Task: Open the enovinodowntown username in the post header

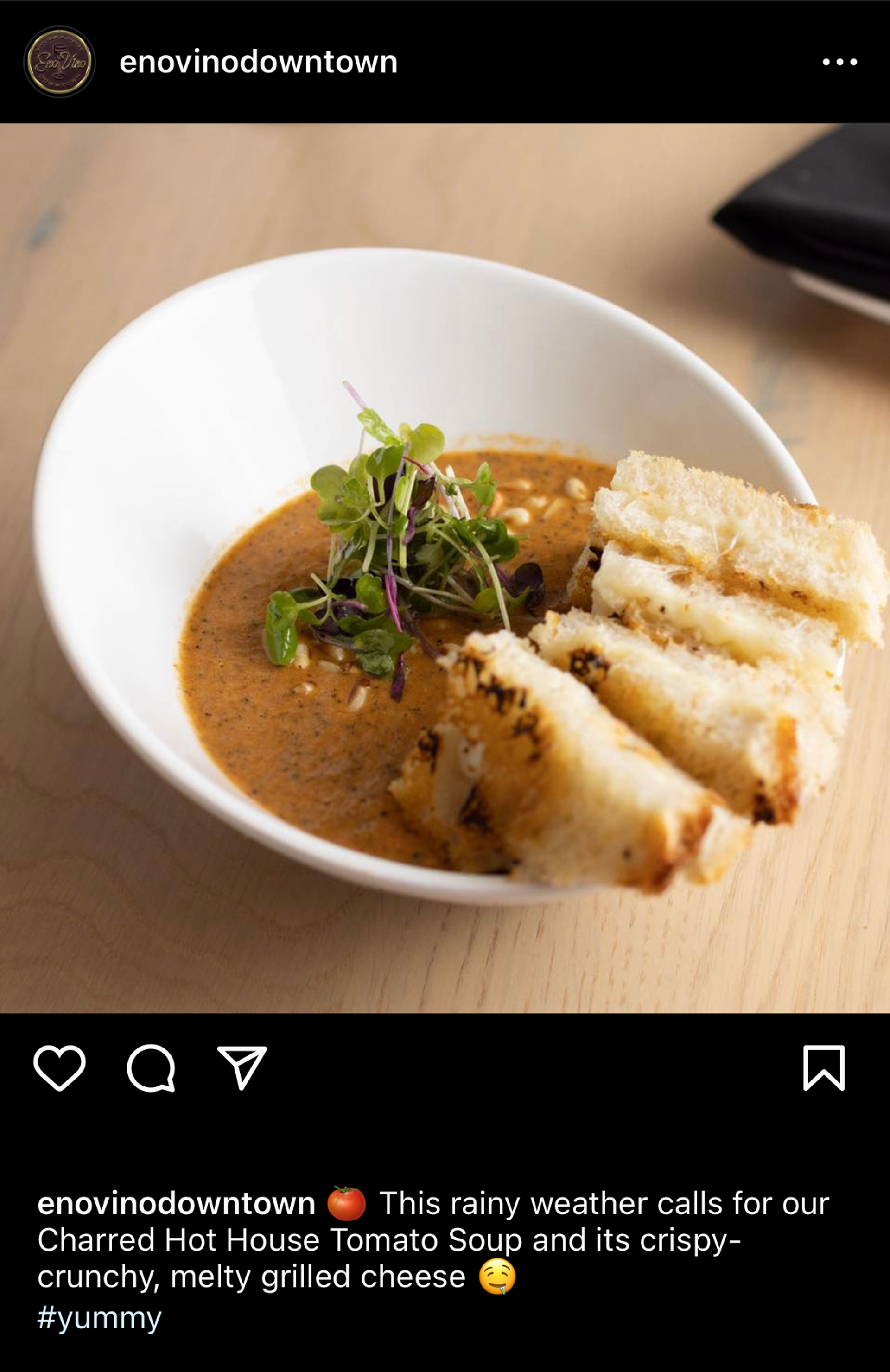Action: click(258, 62)
